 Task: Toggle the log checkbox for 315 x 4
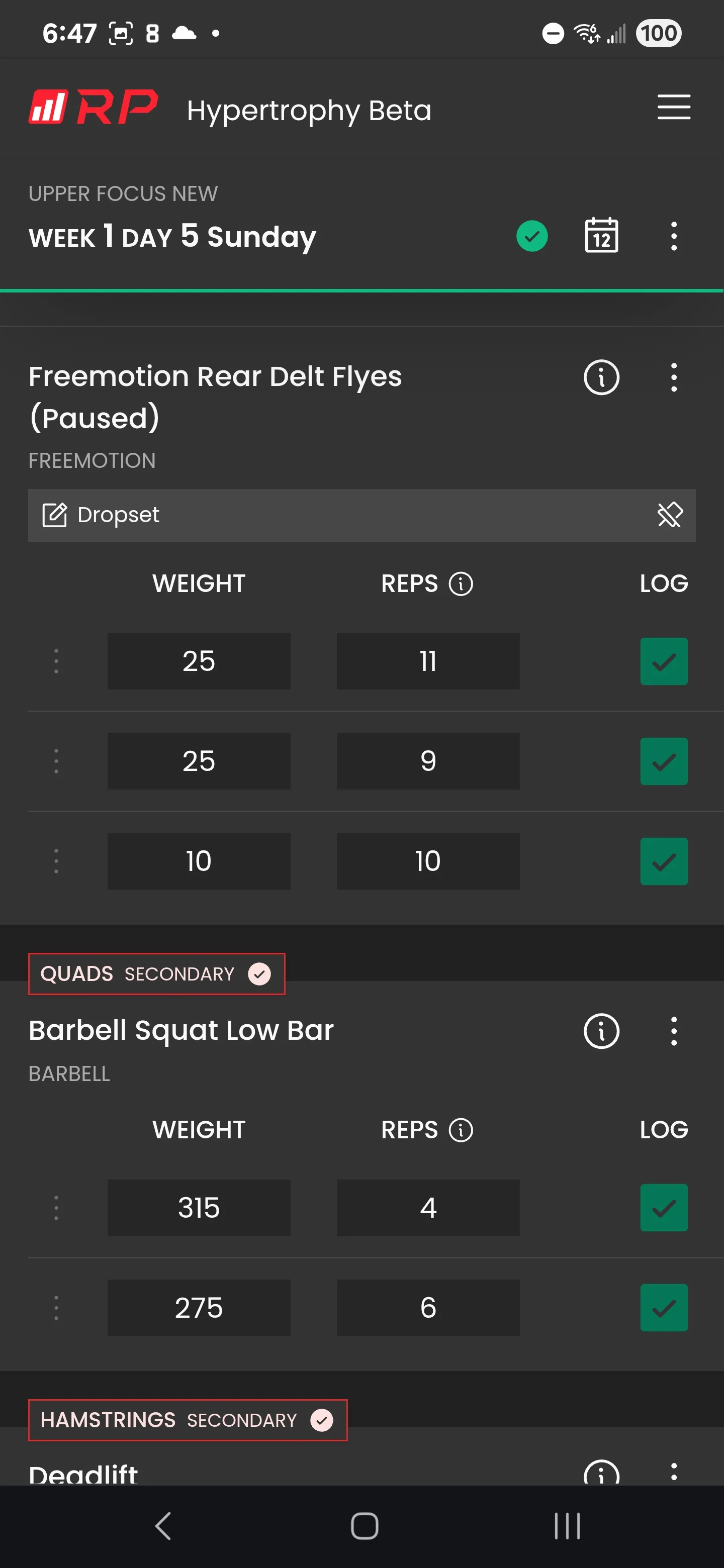(664, 1208)
